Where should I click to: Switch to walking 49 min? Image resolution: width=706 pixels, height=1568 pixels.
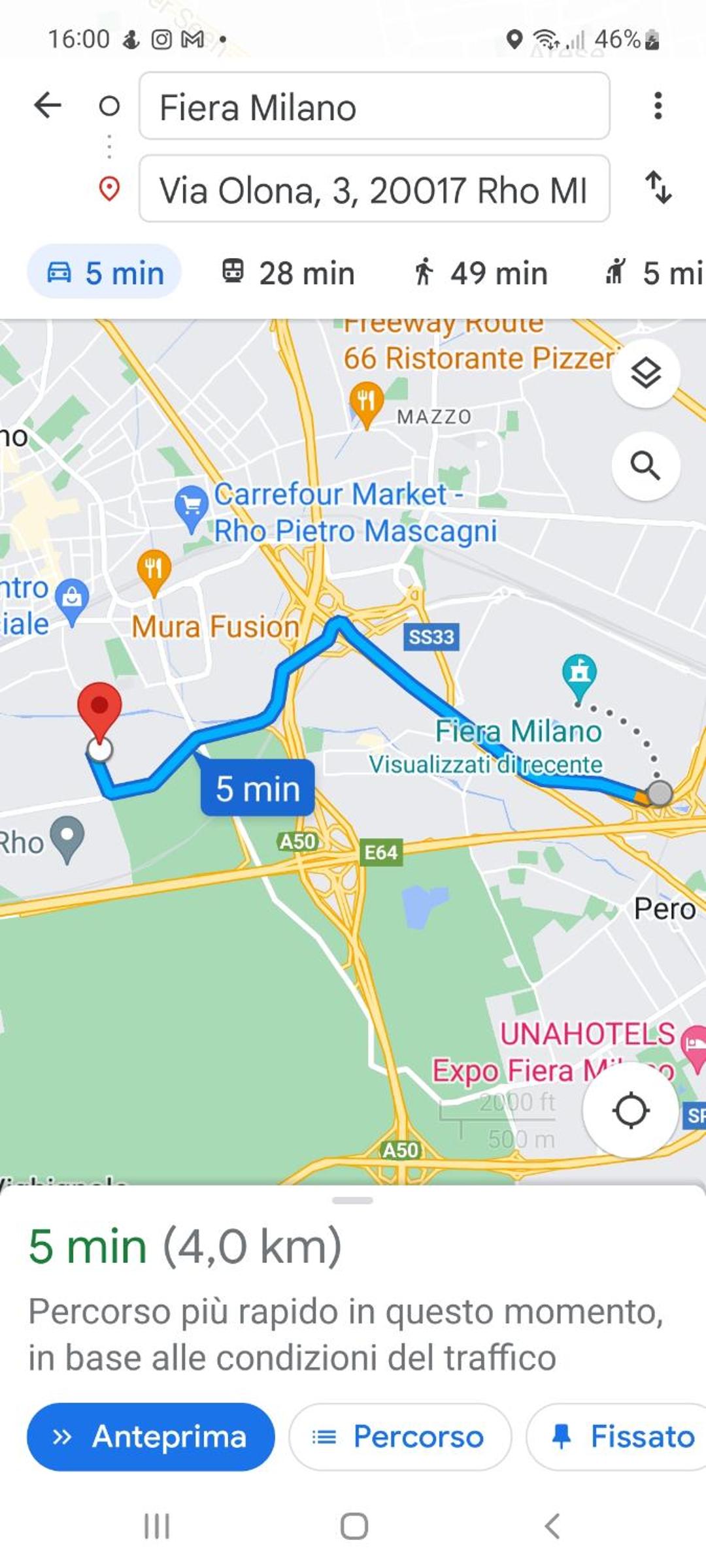tap(480, 272)
